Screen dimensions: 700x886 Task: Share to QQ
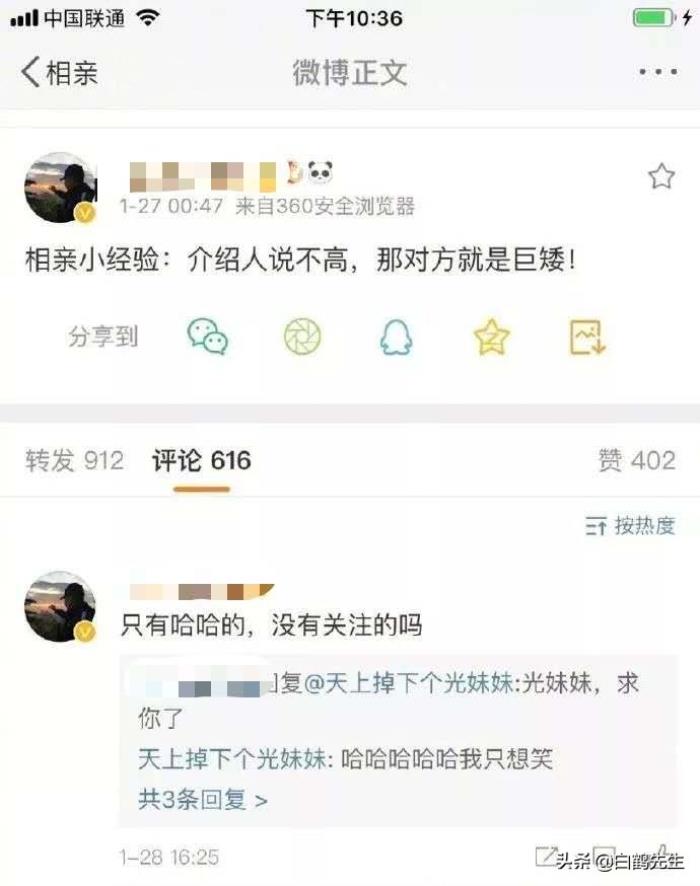click(x=396, y=338)
